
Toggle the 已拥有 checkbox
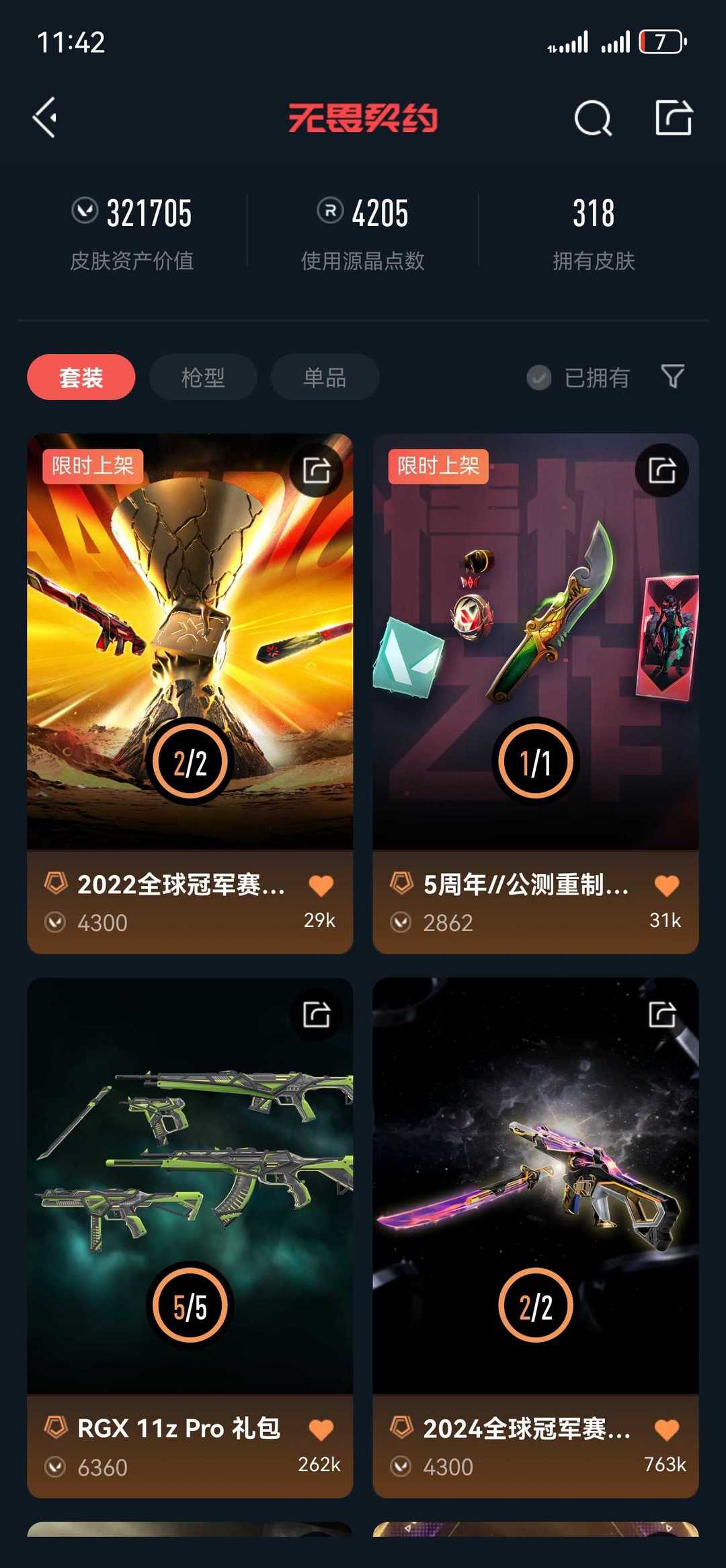coord(578,377)
